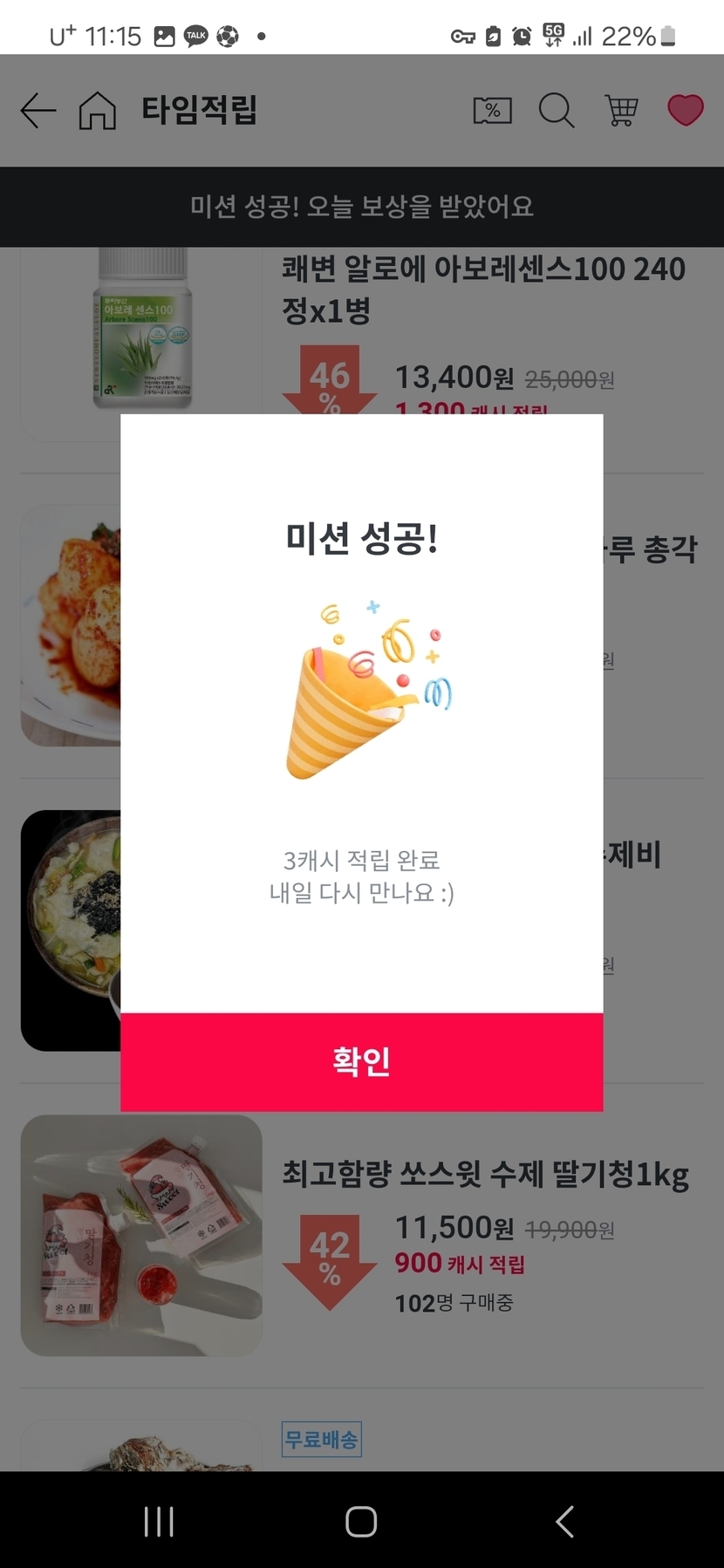This screenshot has width=724, height=1568.
Task: Open the shopping cart
Action: [x=621, y=111]
